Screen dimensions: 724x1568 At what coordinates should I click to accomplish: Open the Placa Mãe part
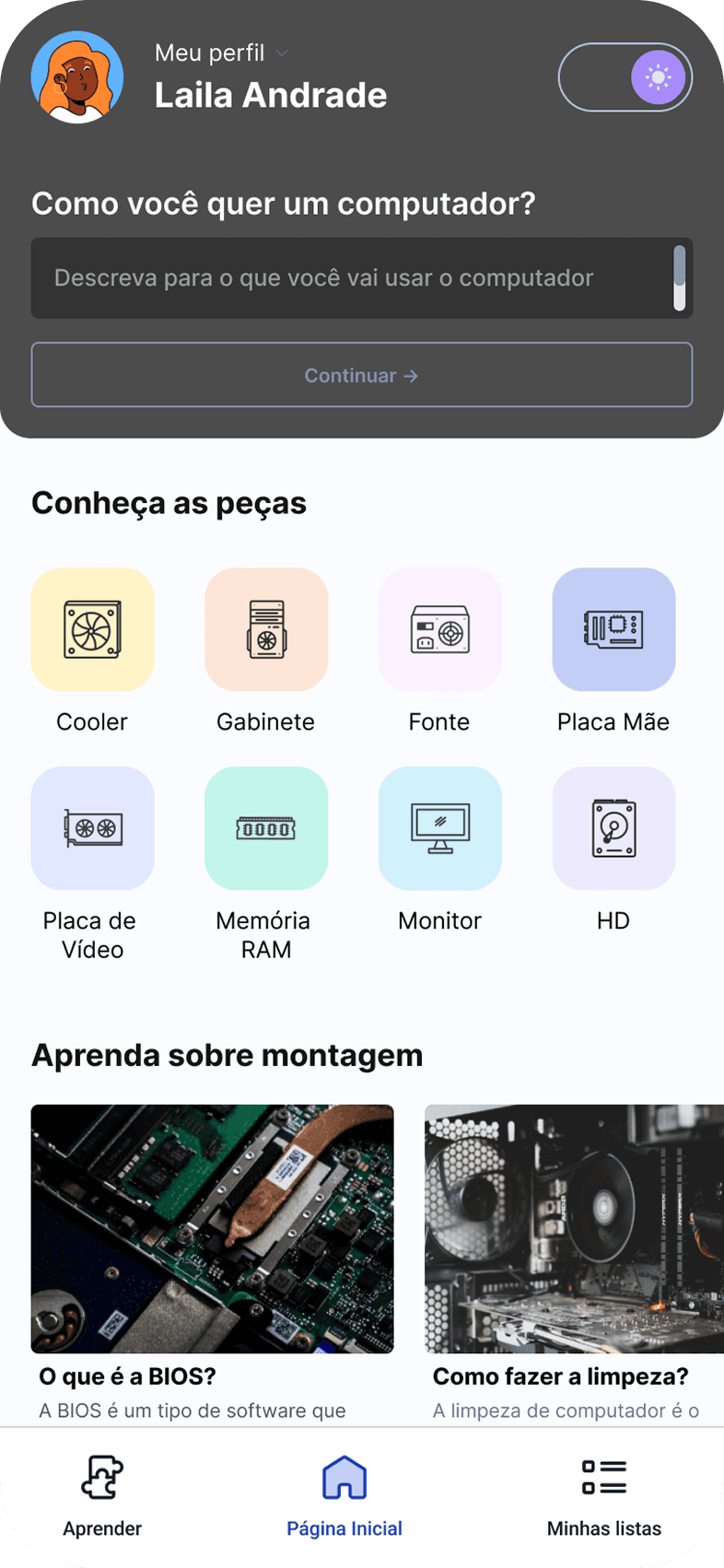tap(613, 630)
